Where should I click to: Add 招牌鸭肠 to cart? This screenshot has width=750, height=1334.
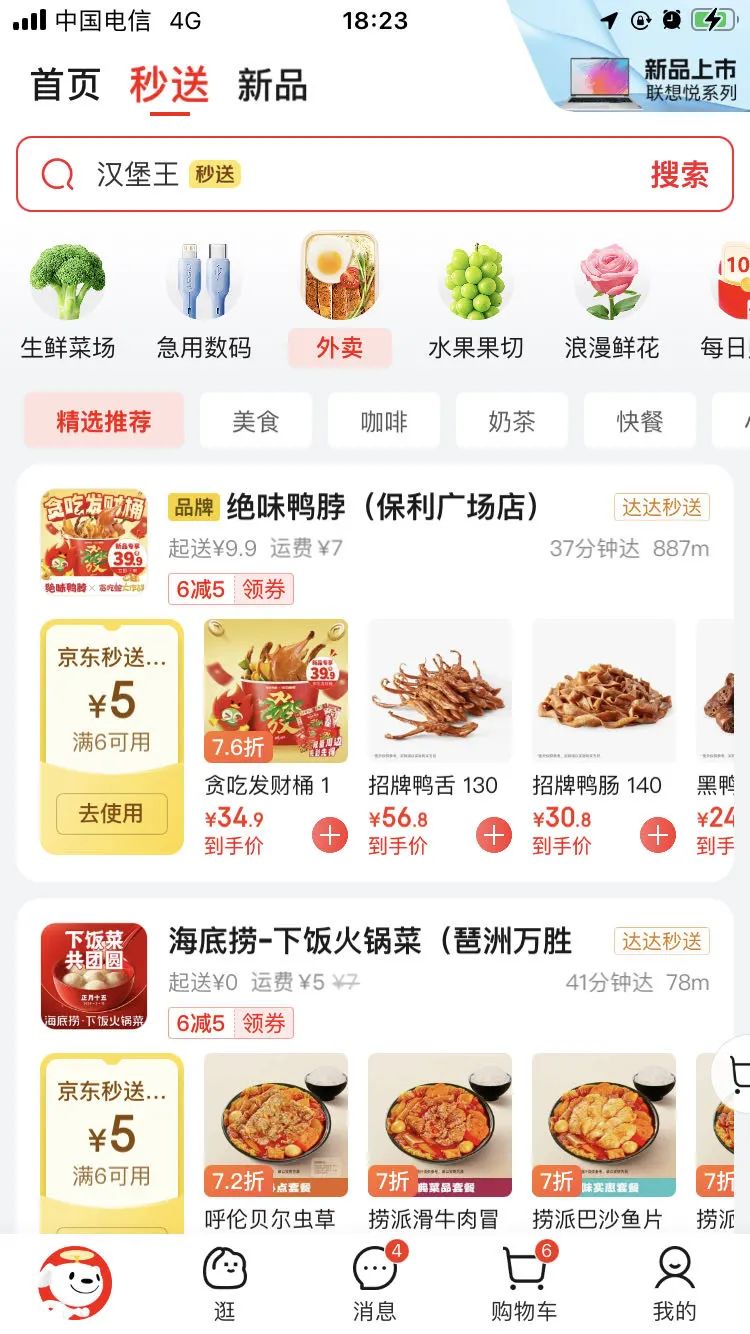click(x=658, y=835)
